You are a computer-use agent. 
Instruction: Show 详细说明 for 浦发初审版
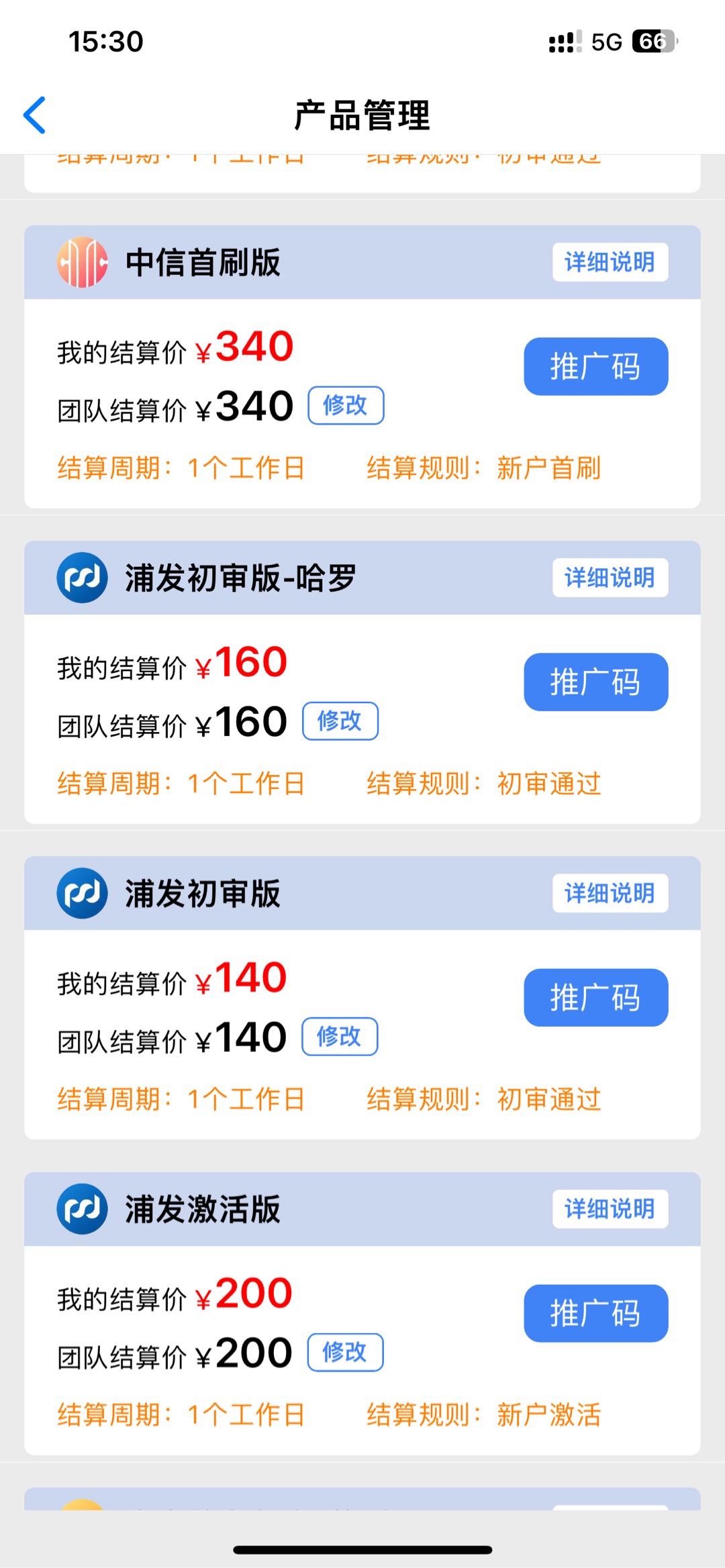coord(610,893)
